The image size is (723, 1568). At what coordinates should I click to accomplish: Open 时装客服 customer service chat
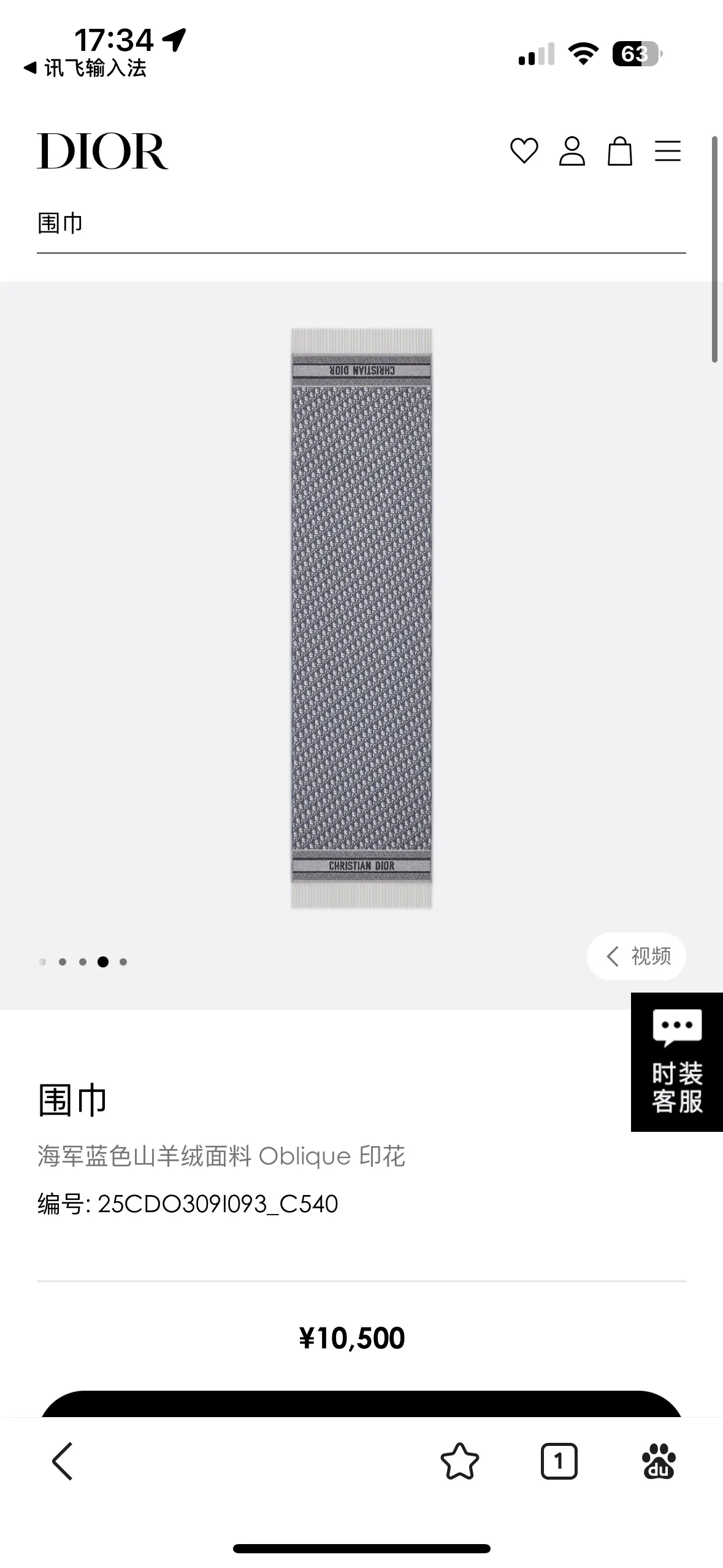pos(677,1062)
